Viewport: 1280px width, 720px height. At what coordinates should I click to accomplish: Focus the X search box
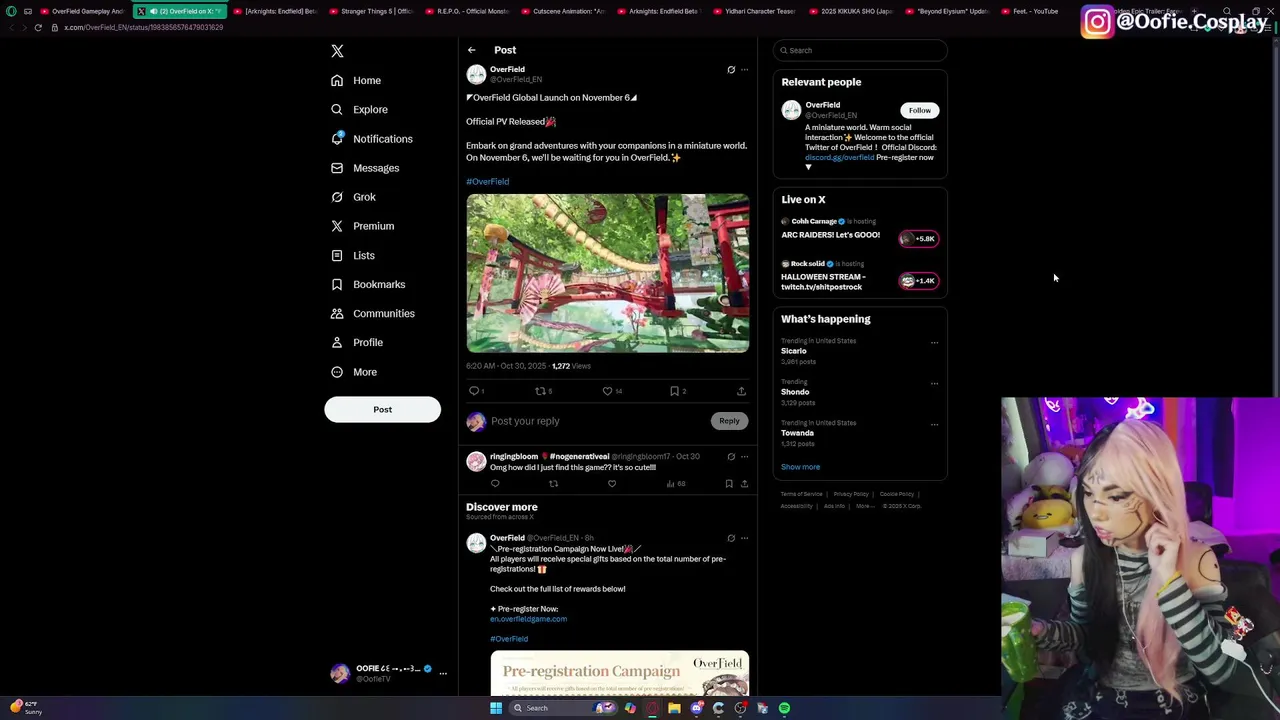[x=860, y=50]
